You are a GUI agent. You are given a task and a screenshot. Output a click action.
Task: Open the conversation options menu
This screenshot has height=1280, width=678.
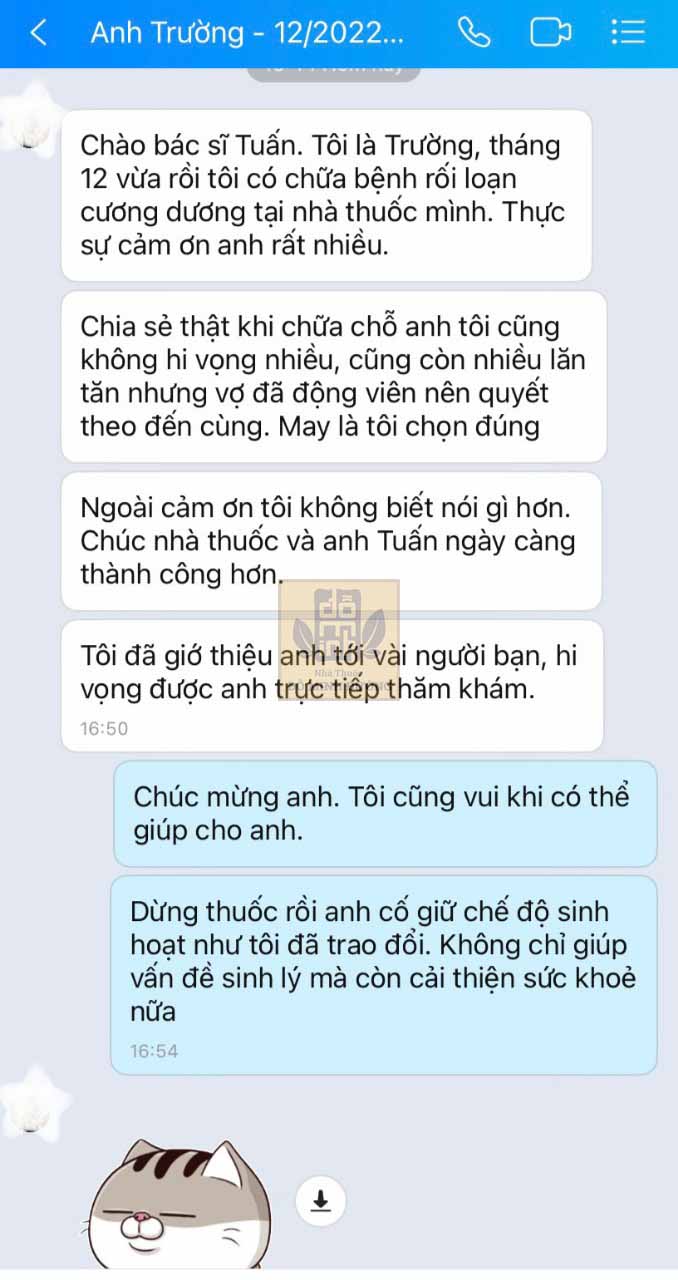point(627,33)
